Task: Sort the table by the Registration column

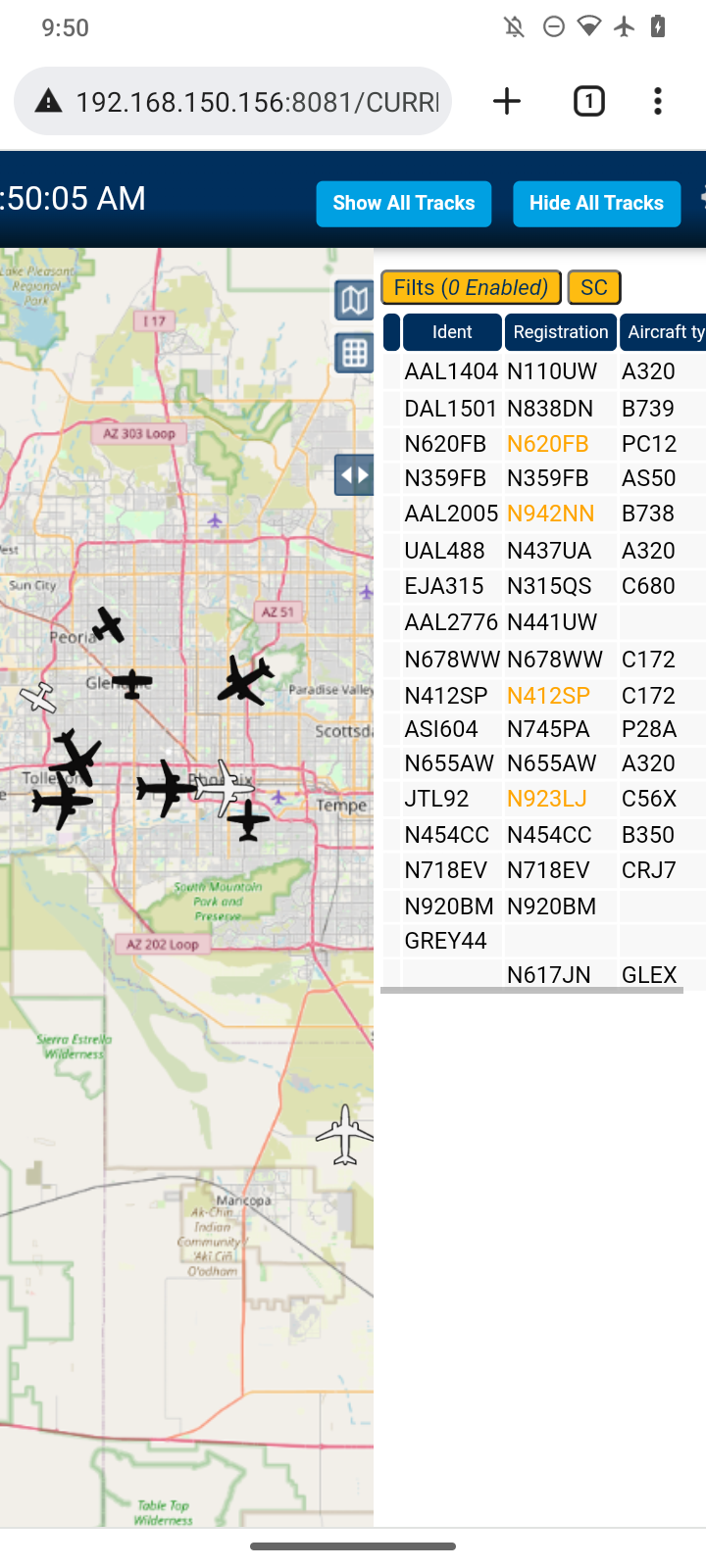Action: (x=561, y=332)
